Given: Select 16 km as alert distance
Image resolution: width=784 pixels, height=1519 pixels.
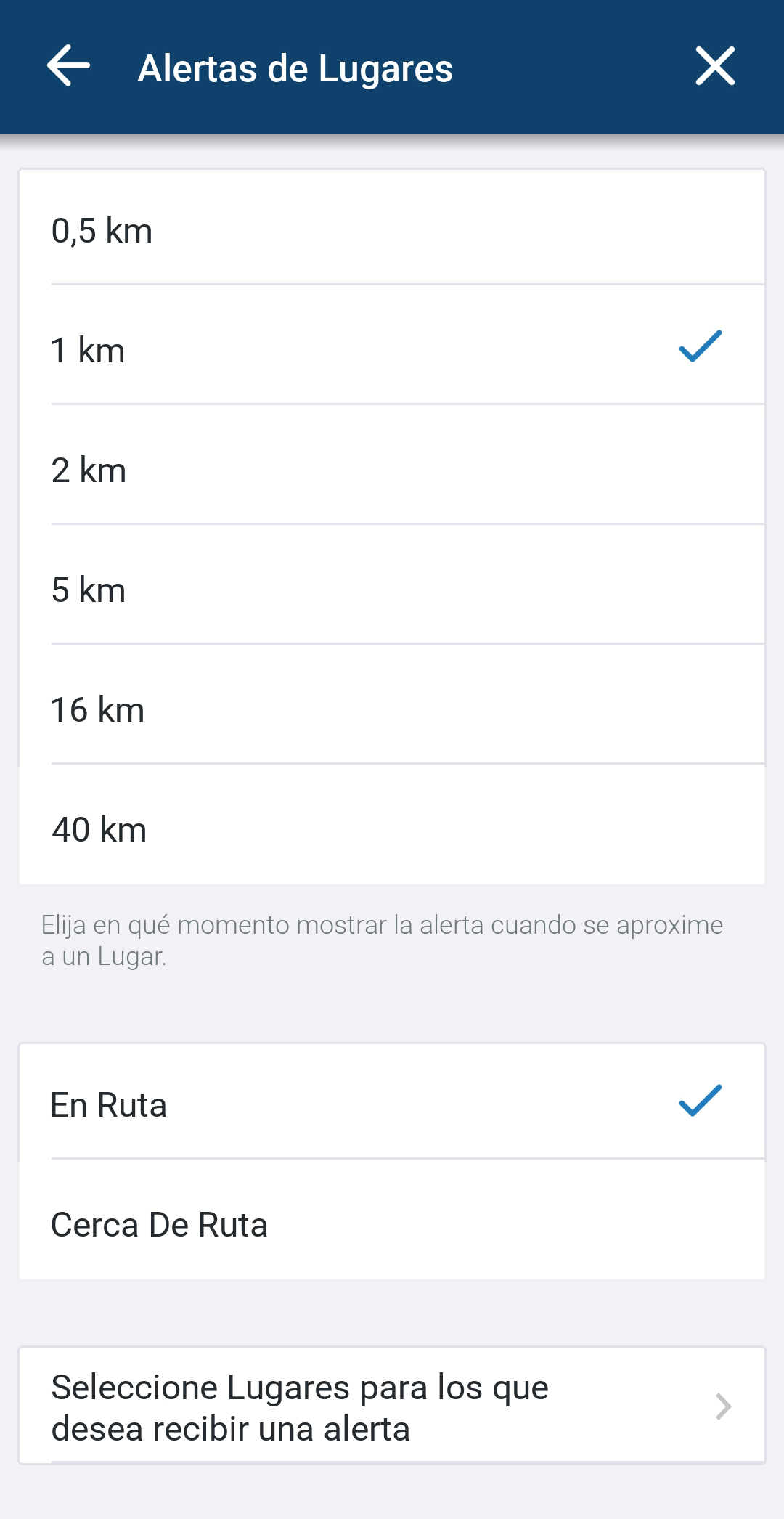Looking at the screenshot, I should click(x=392, y=709).
